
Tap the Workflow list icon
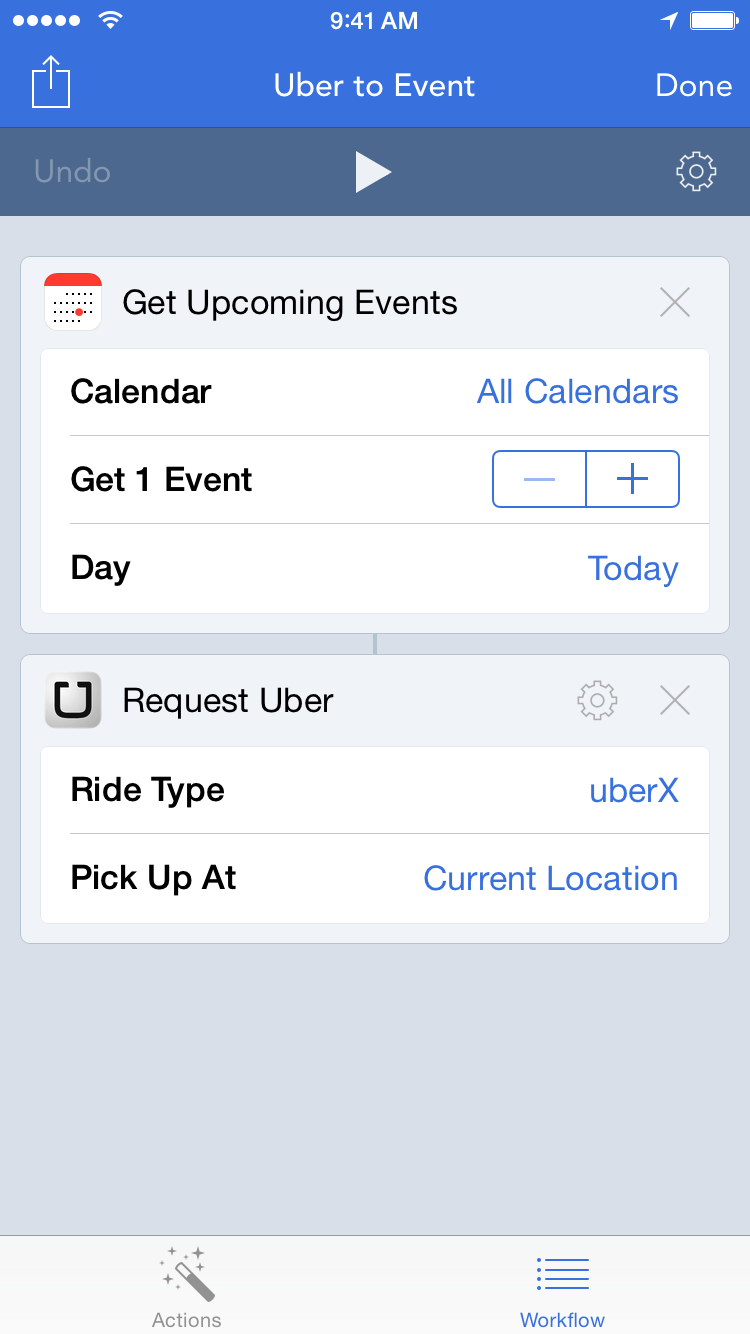562,1272
